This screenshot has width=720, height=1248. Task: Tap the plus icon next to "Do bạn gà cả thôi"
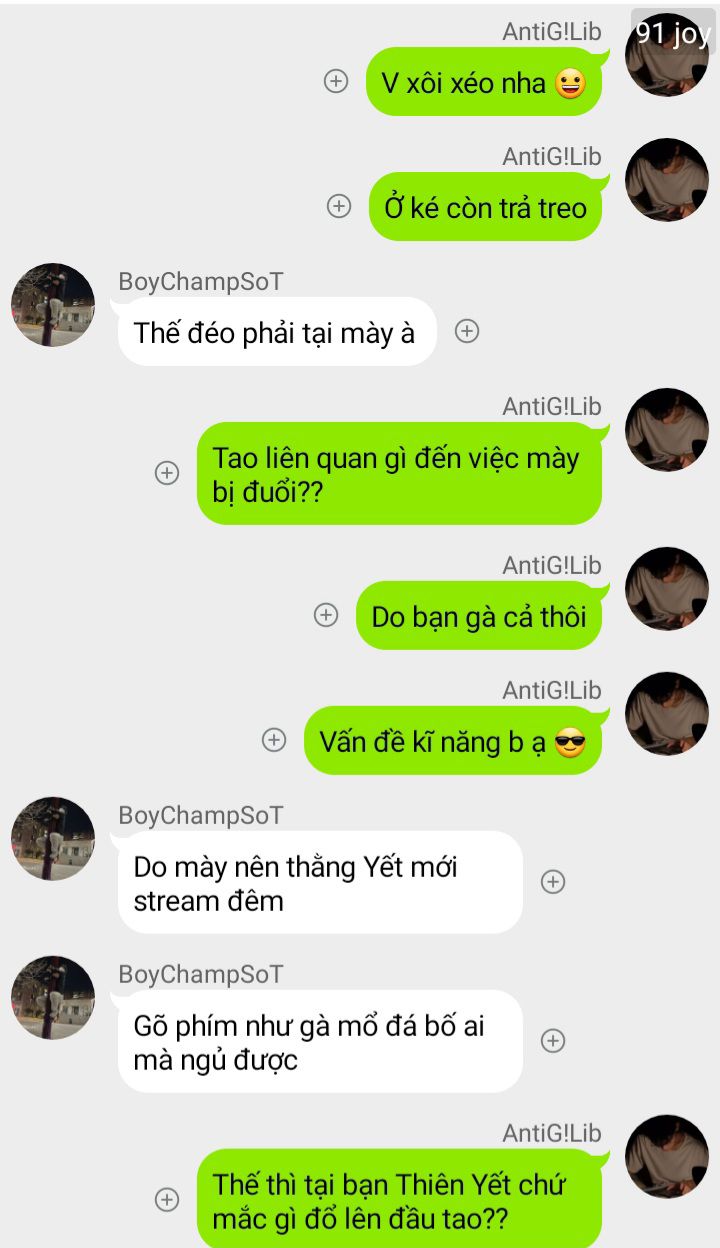[x=326, y=615]
